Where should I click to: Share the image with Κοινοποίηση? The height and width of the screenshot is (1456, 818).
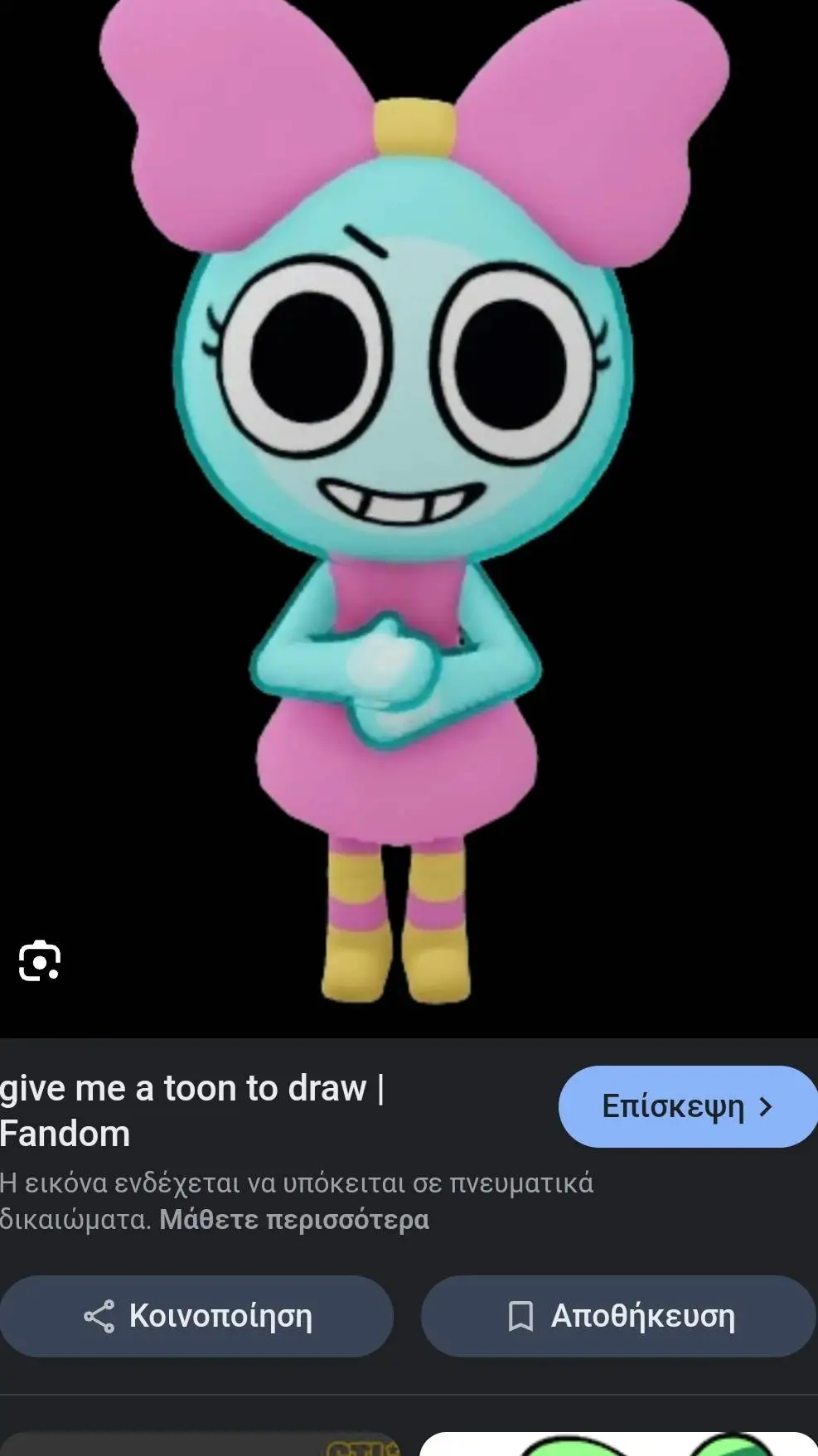(196, 1316)
